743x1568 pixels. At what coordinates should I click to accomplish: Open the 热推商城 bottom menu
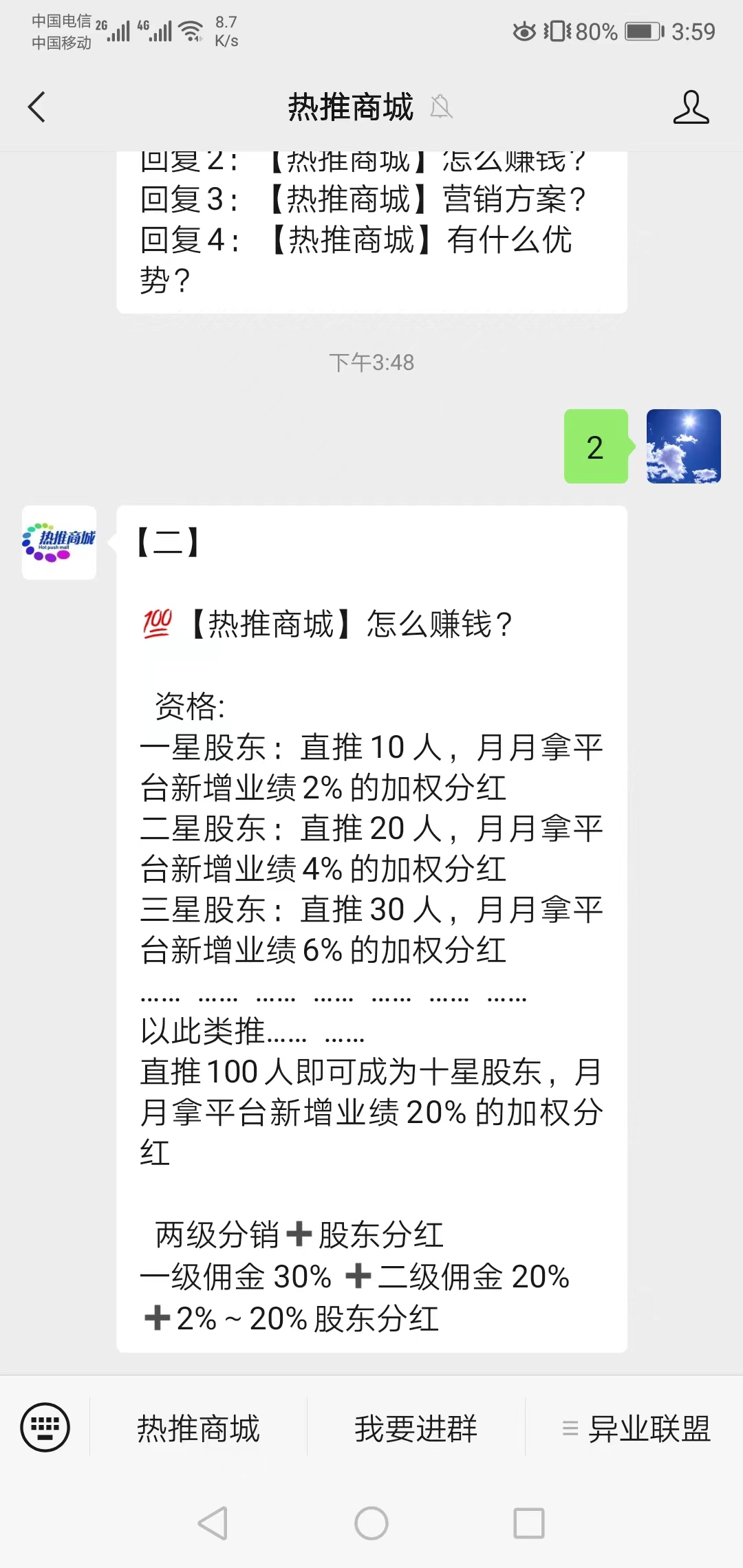pos(198,1428)
